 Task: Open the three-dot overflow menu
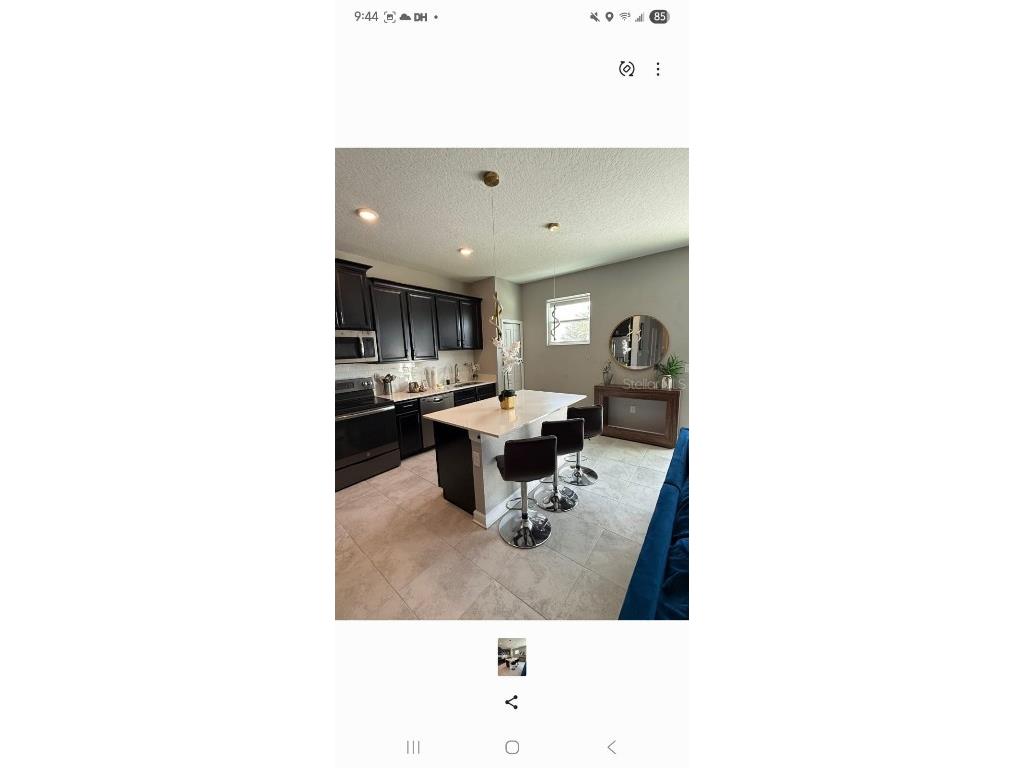click(x=658, y=69)
